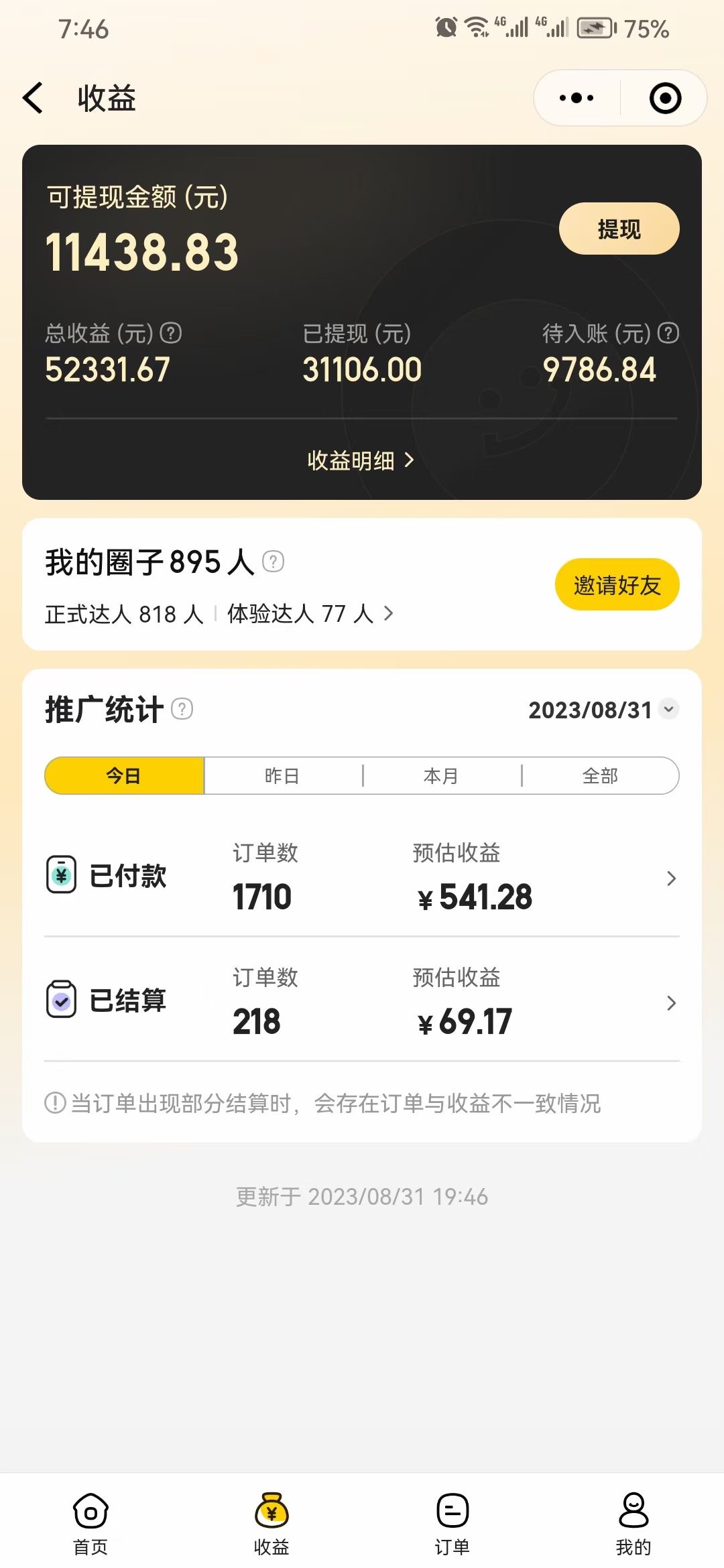Image resolution: width=724 pixels, height=1568 pixels.
Task: Switch to the 昨日 tab
Action: [x=282, y=775]
